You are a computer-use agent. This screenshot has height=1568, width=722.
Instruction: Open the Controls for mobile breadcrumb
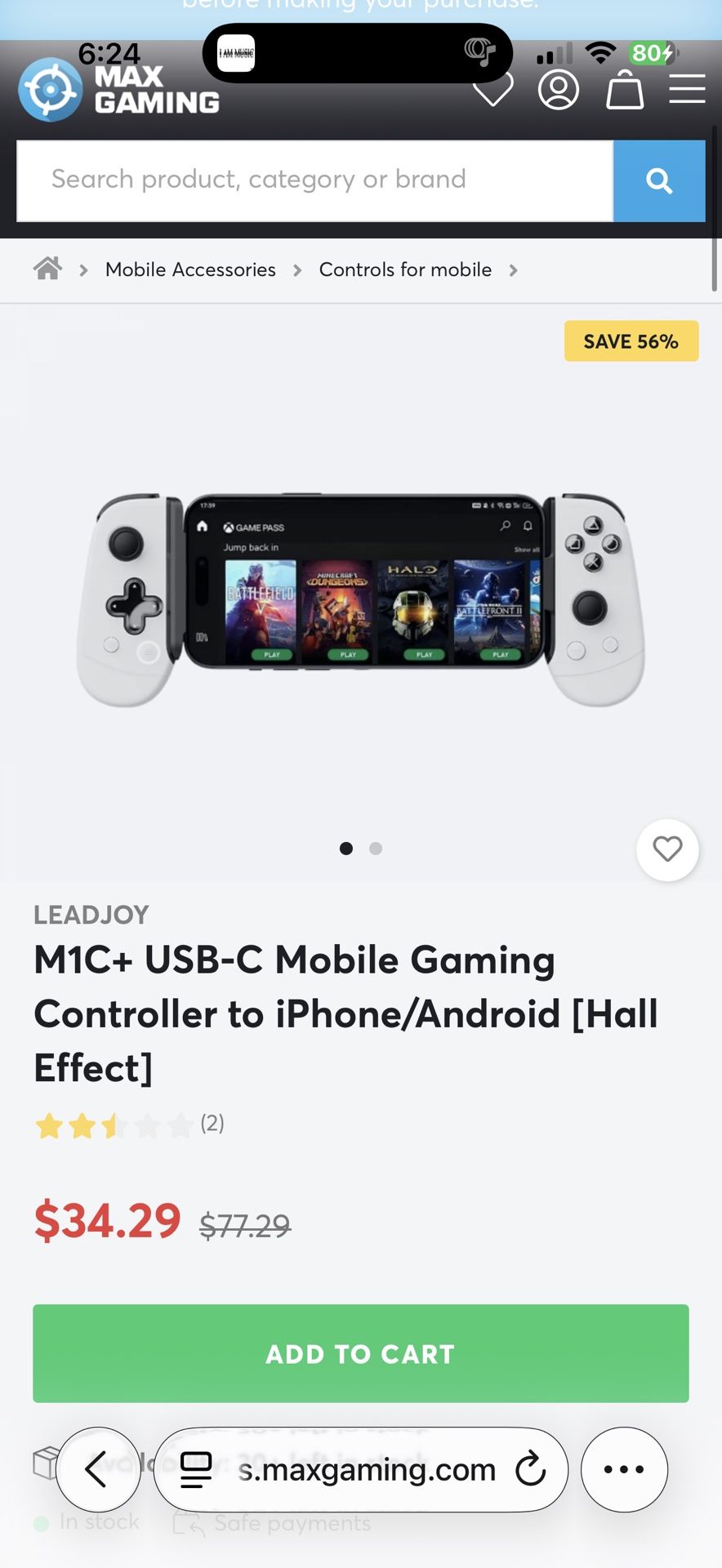coord(404,269)
